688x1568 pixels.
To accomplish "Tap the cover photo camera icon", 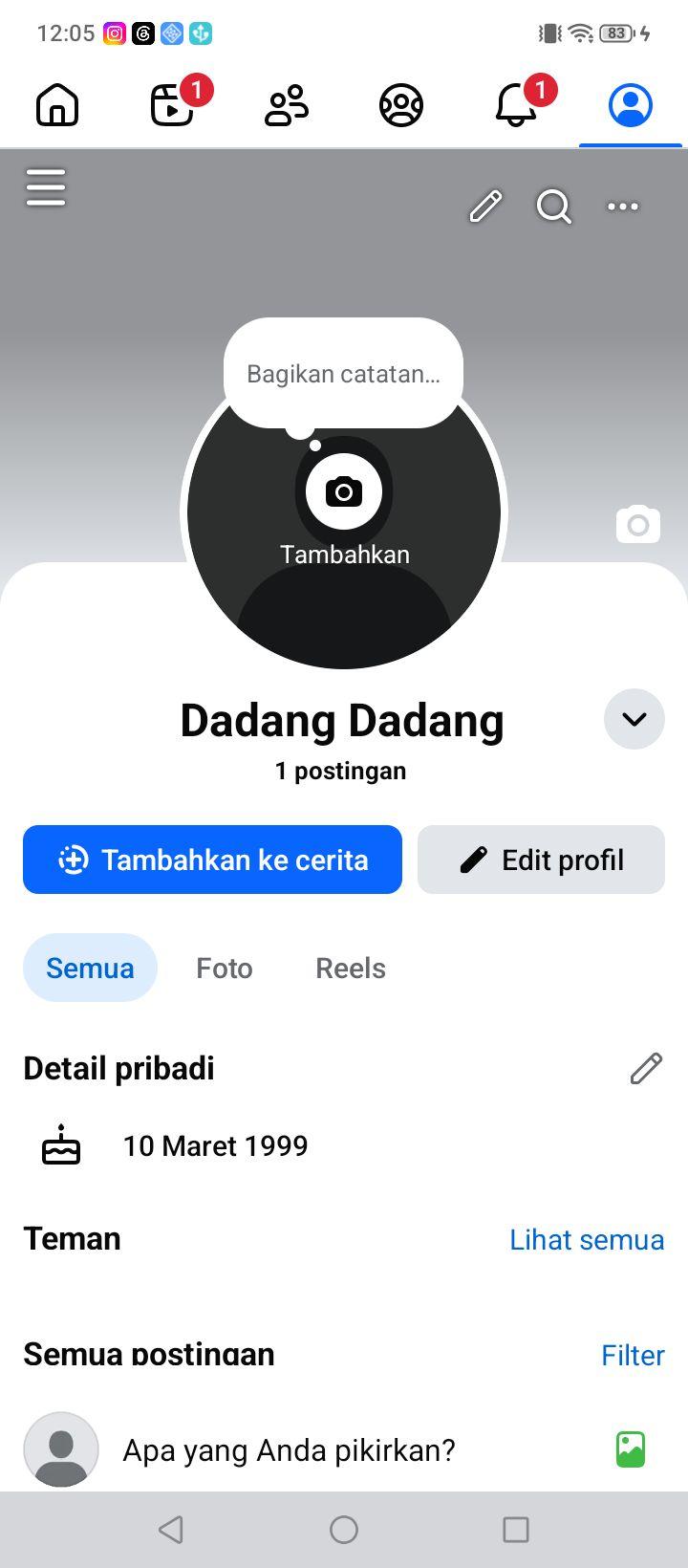I will [638, 524].
